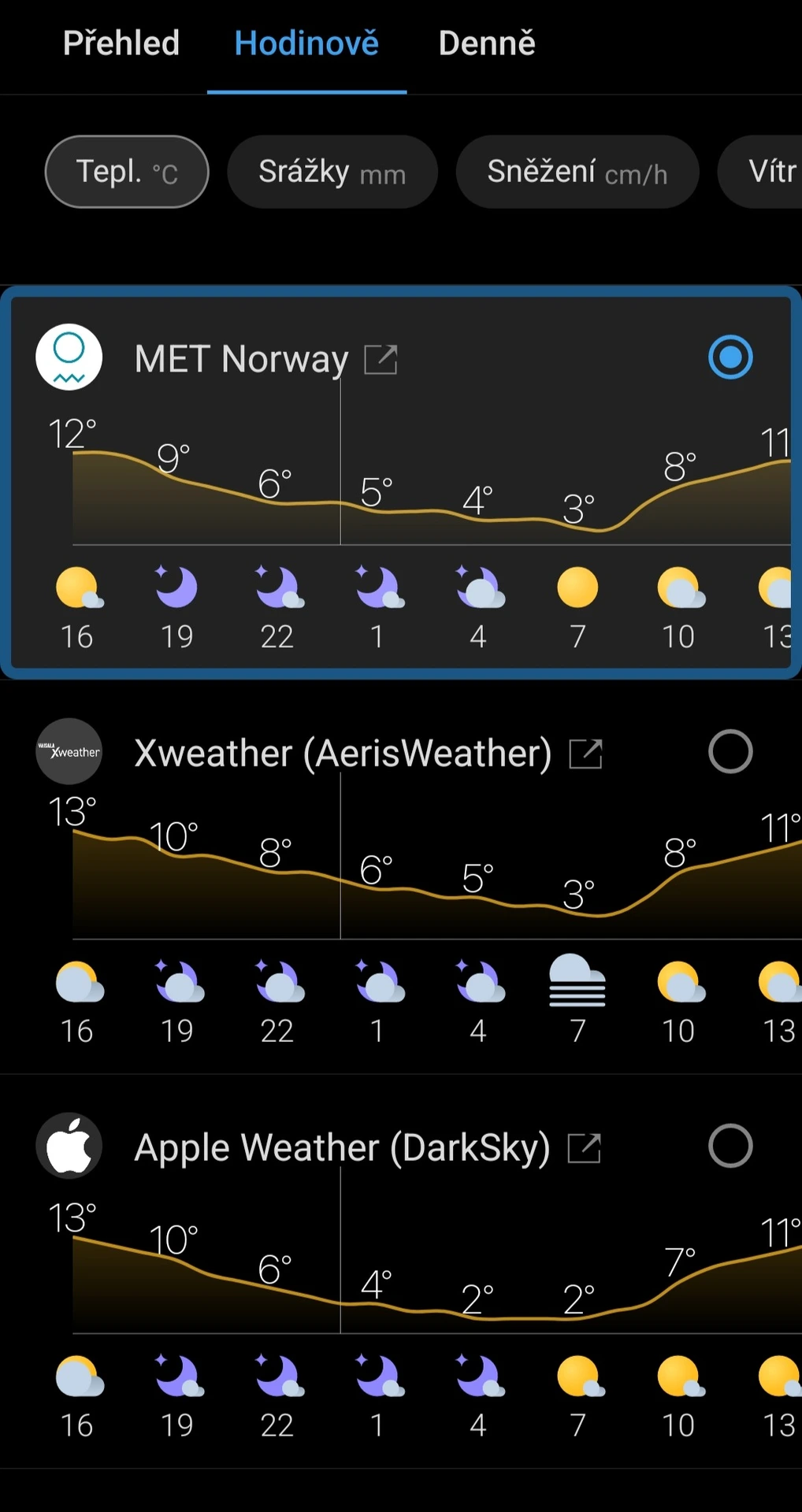Choose MET Norway radio button

coord(730,358)
